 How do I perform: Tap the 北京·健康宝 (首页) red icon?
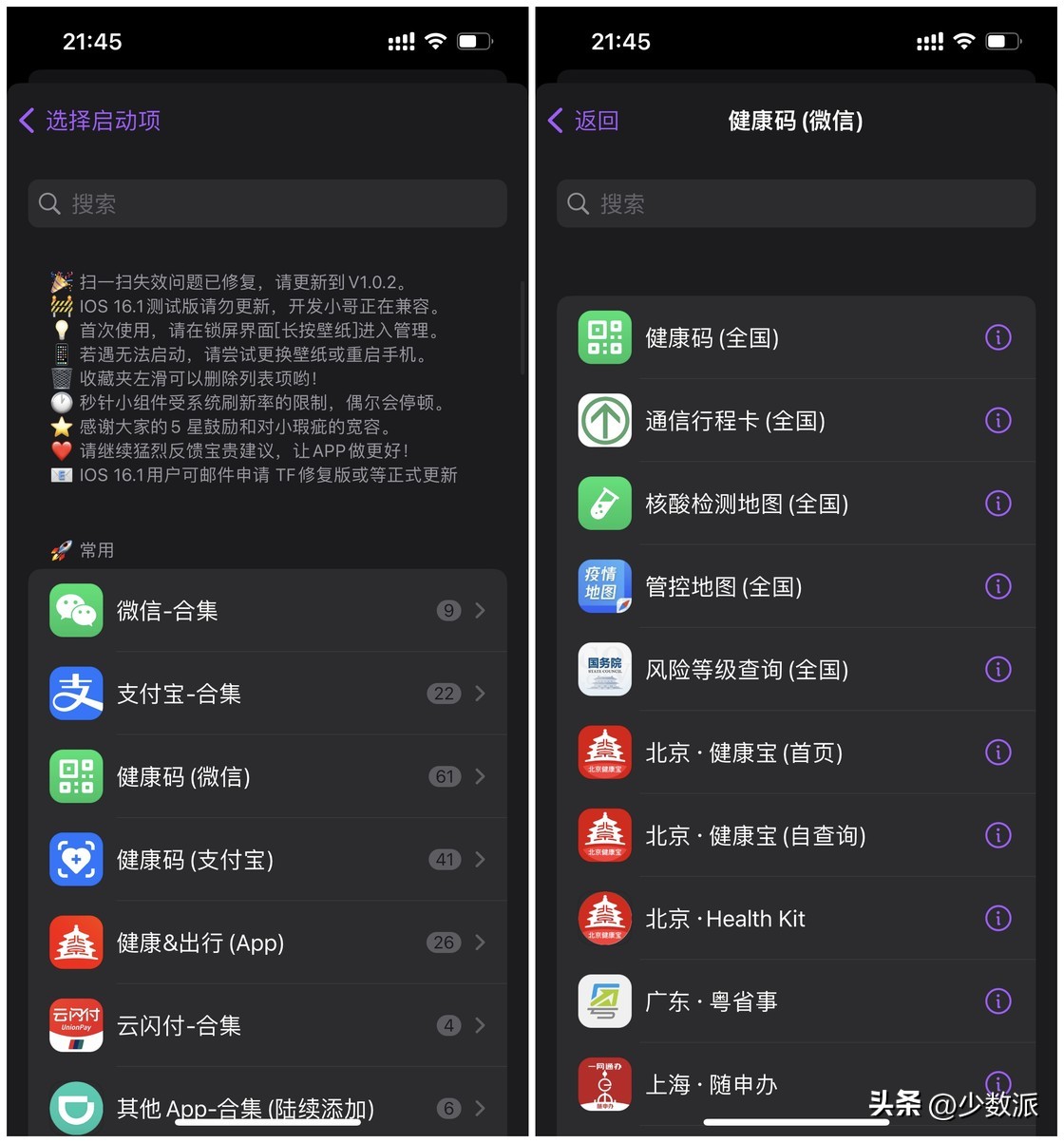(604, 752)
